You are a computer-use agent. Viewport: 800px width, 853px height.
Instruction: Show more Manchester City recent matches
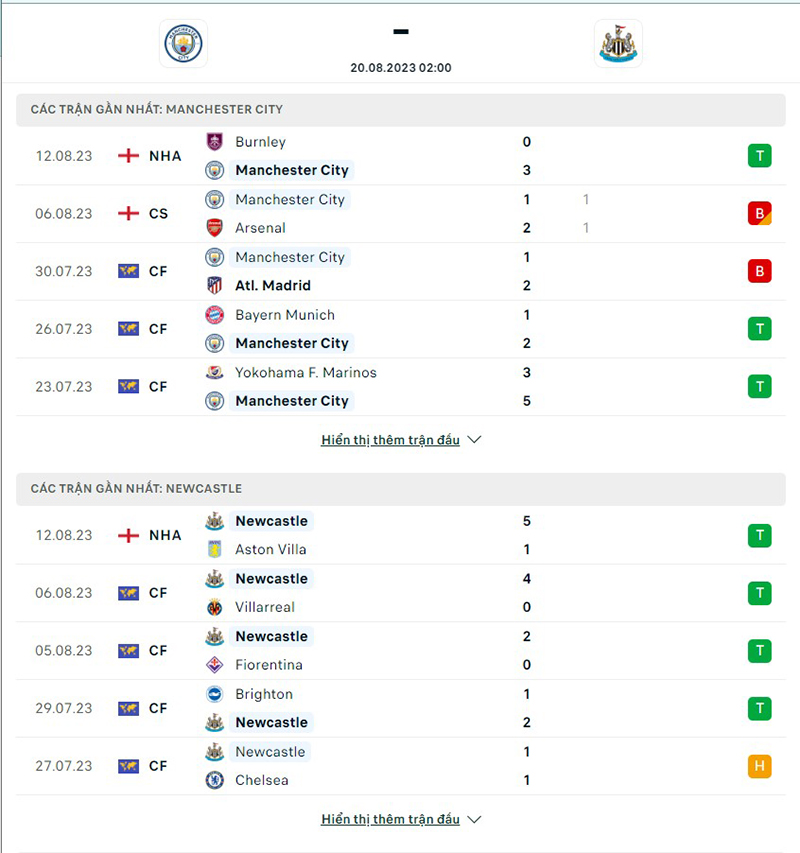pyautogui.click(x=400, y=440)
